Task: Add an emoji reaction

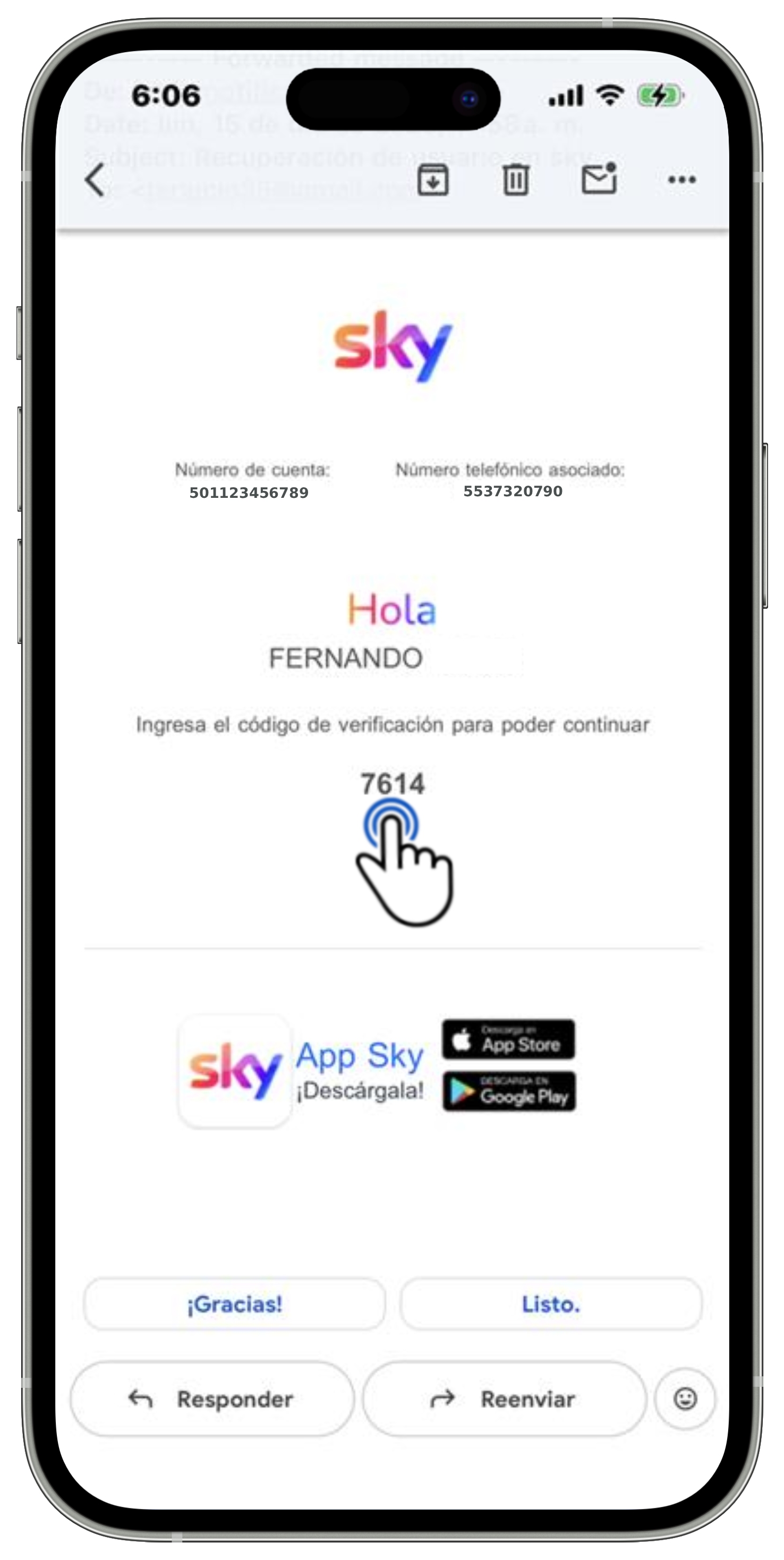Action: pos(685,1399)
